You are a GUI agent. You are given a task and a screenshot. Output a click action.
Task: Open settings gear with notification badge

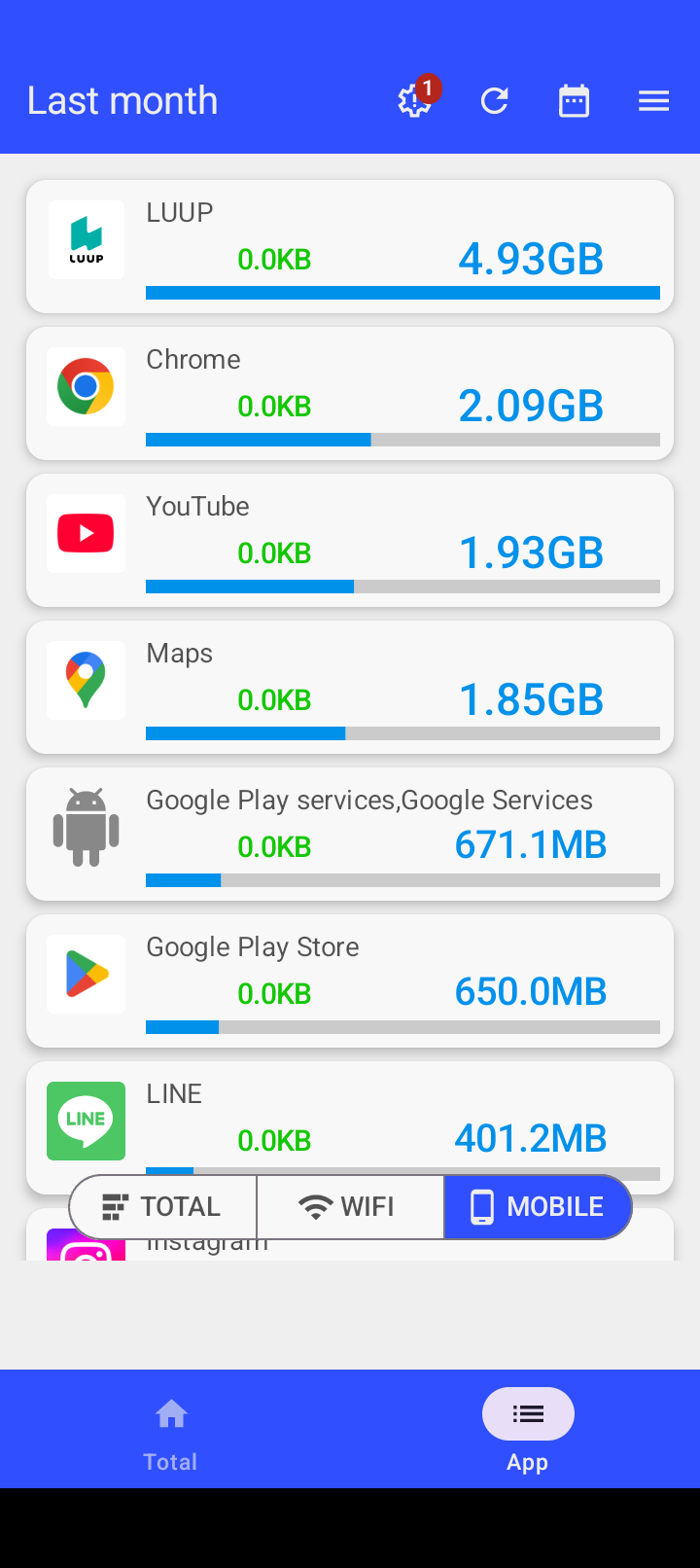click(x=415, y=100)
